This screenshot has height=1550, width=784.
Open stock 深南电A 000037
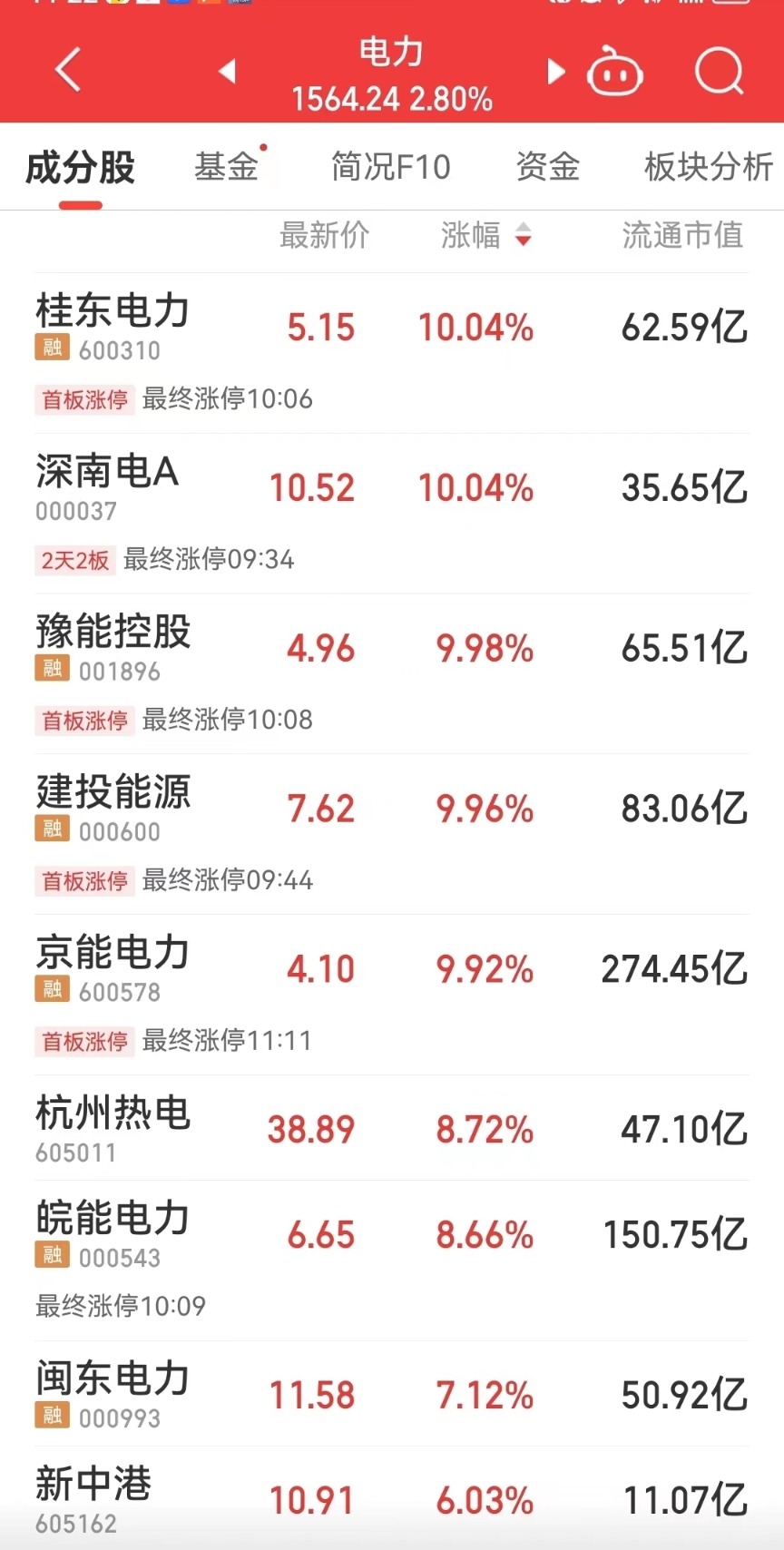point(107,487)
